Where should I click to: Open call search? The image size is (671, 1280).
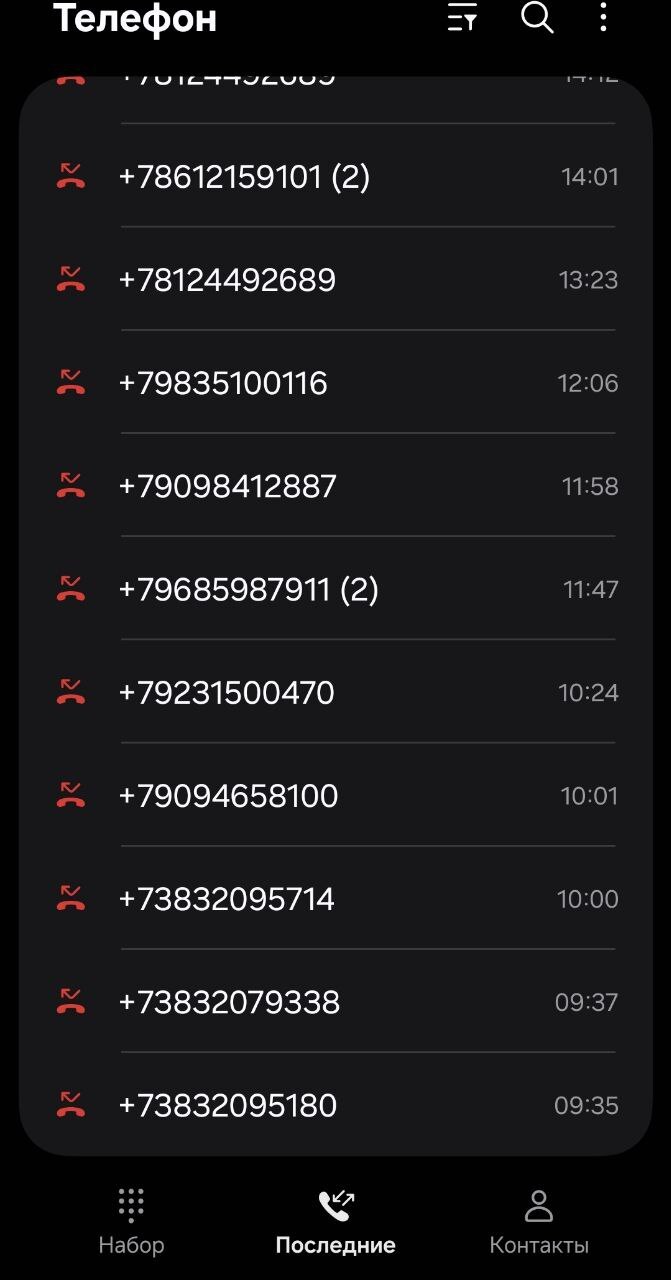tap(537, 18)
